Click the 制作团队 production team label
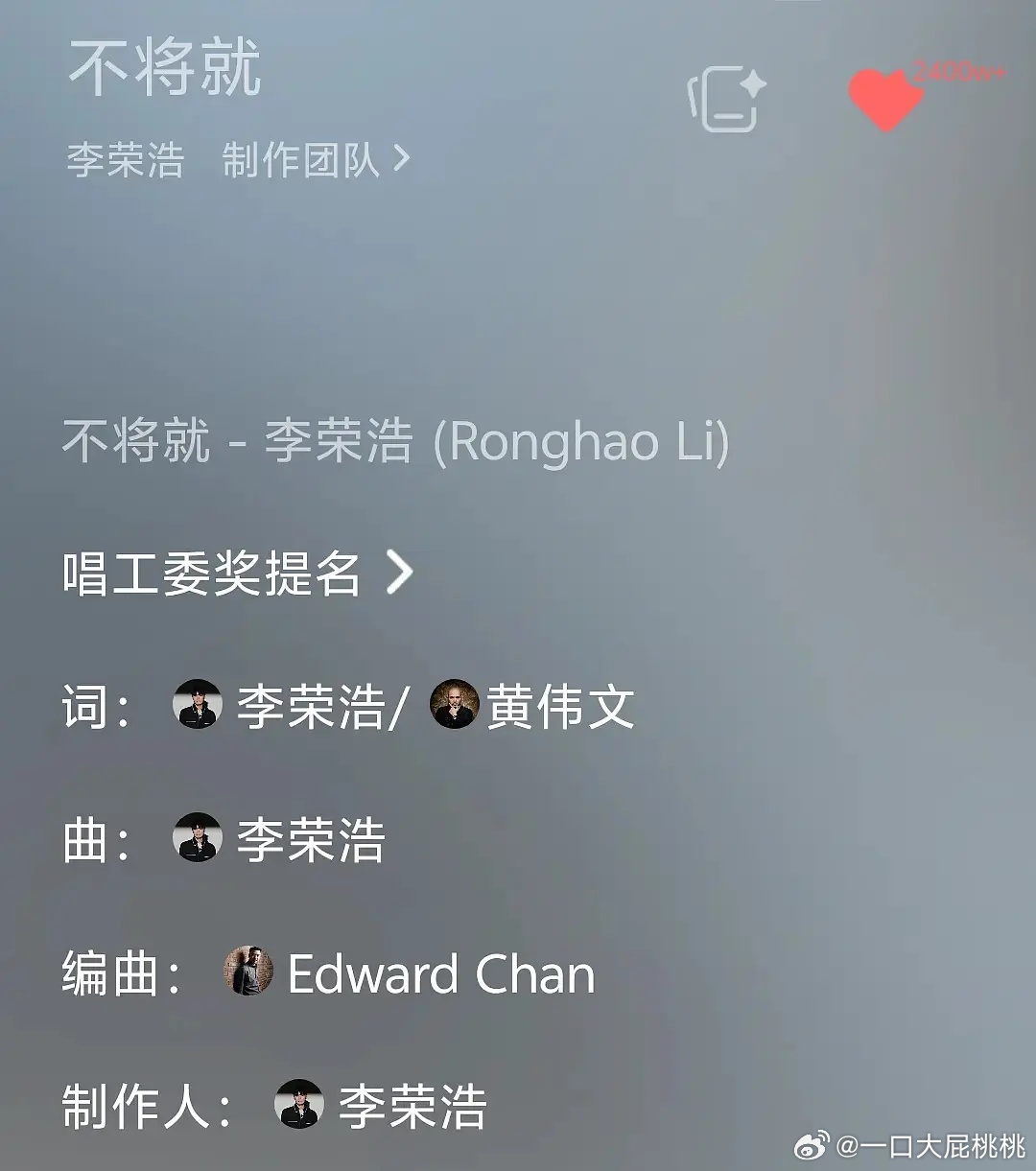This screenshot has height=1171, width=1036. (302, 161)
